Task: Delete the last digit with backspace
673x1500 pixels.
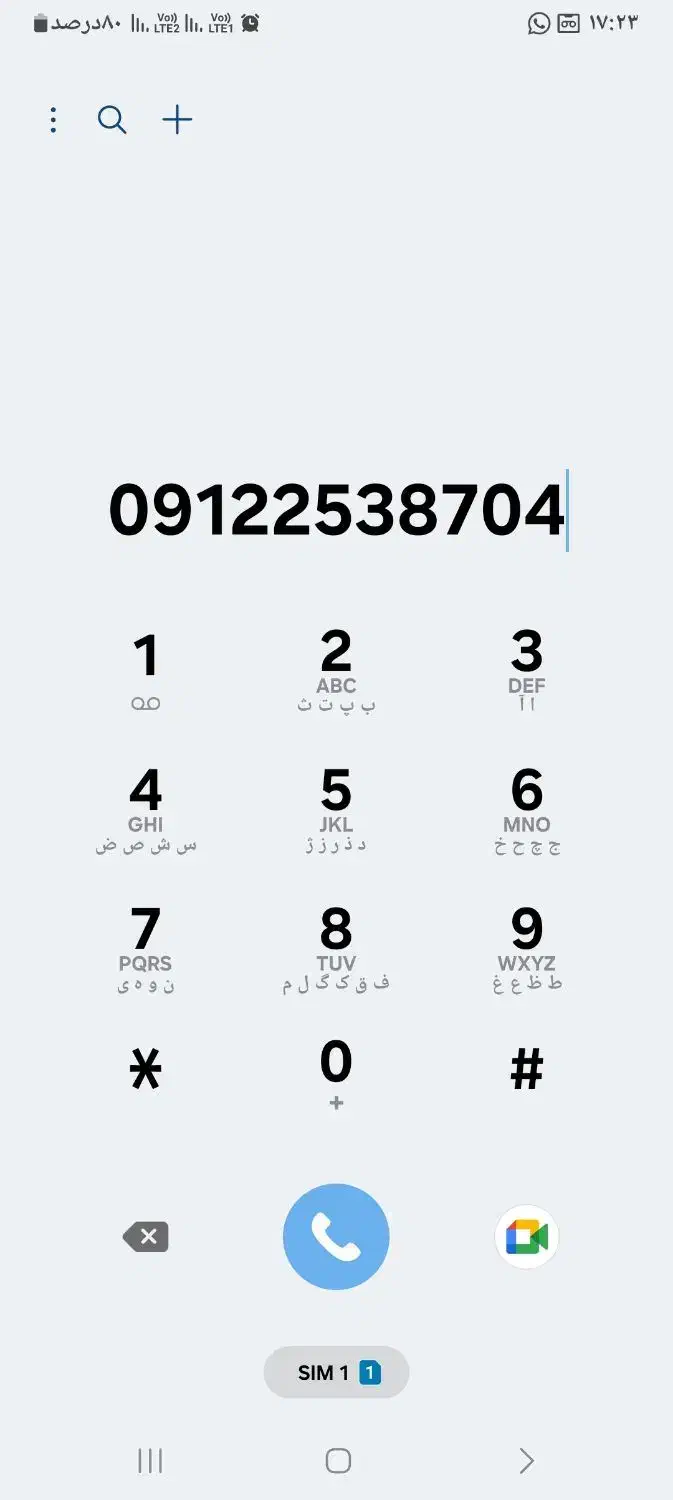Action: pos(146,1237)
